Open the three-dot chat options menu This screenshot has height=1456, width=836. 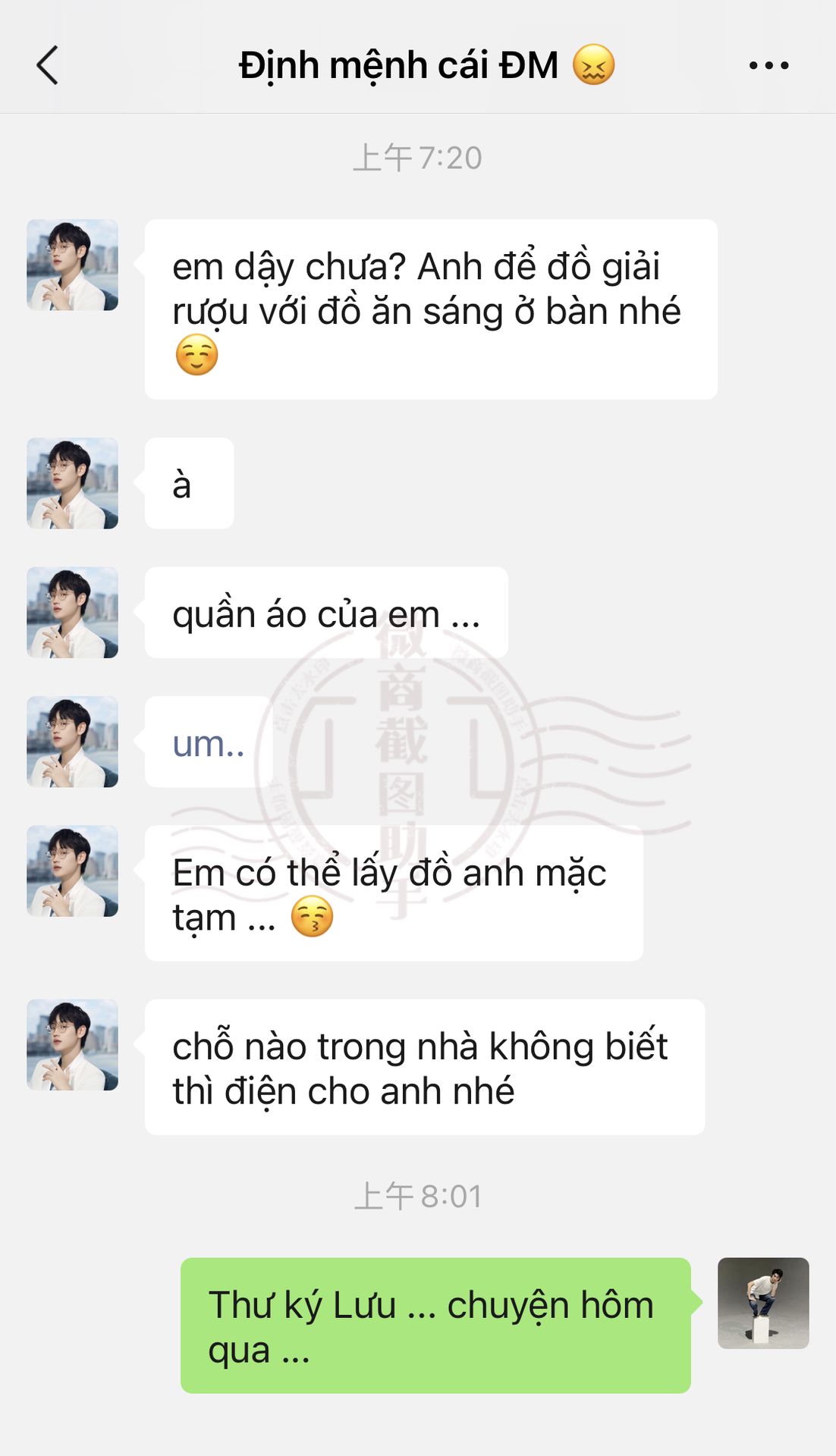pos(768,65)
